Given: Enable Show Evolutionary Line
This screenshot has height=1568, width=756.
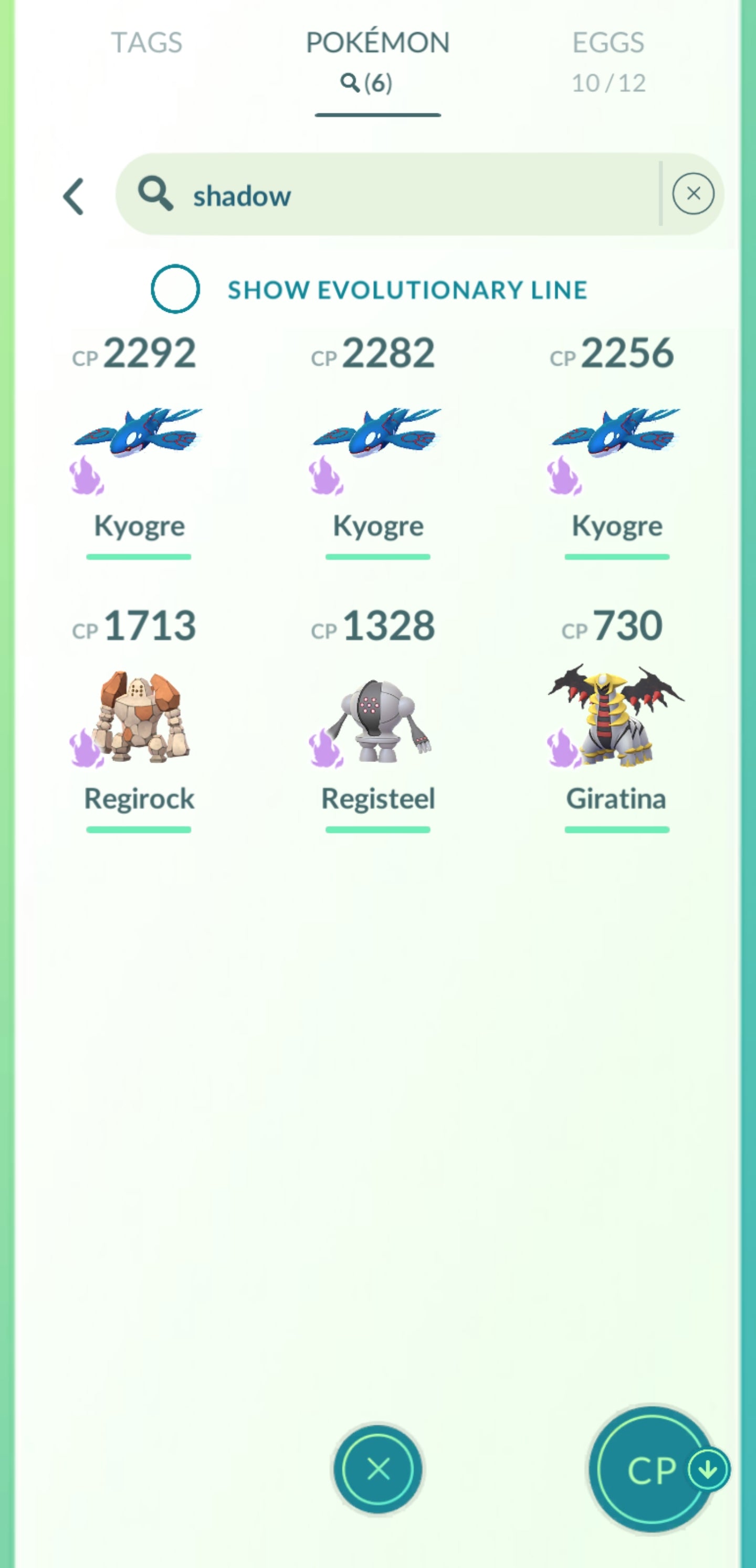Looking at the screenshot, I should [x=175, y=289].
